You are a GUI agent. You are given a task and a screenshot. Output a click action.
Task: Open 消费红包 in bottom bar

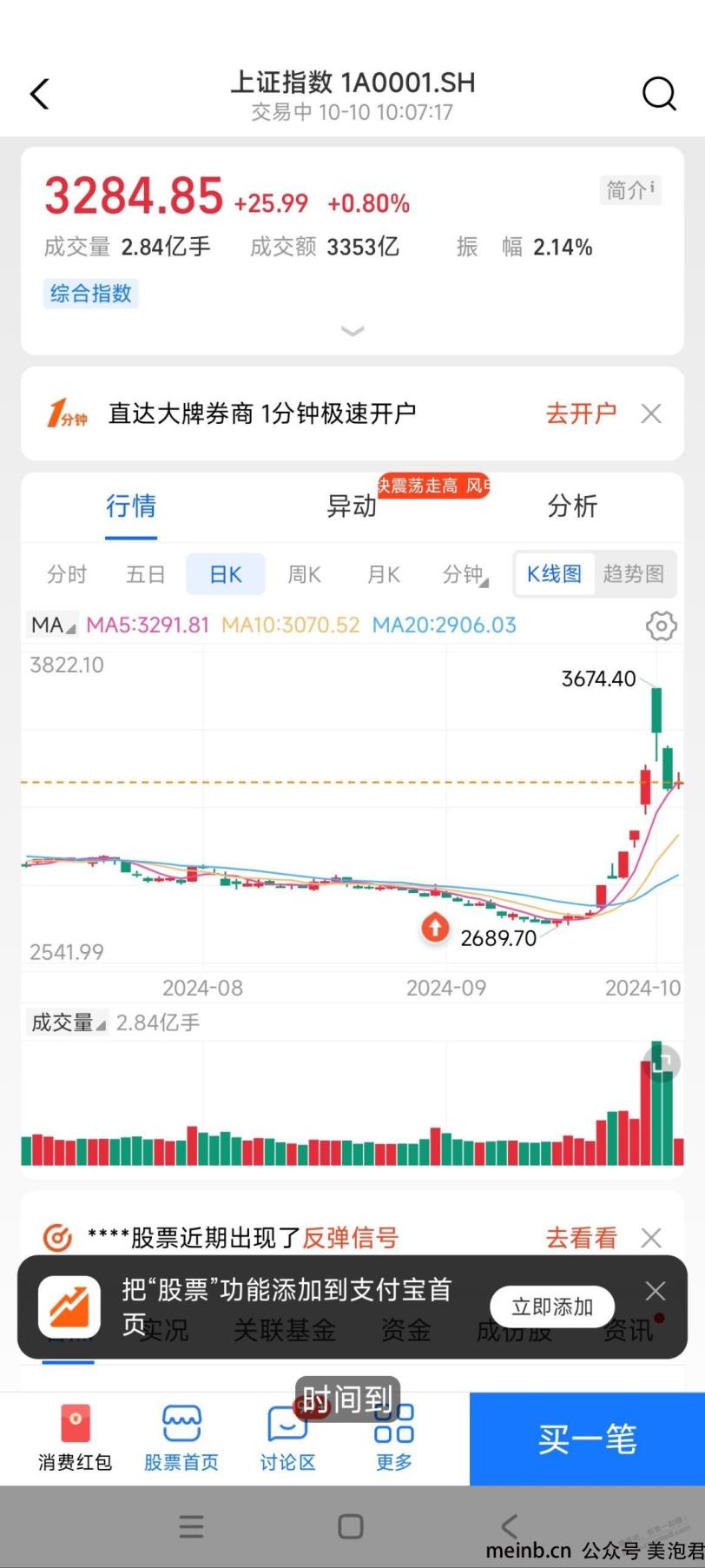click(76, 1439)
